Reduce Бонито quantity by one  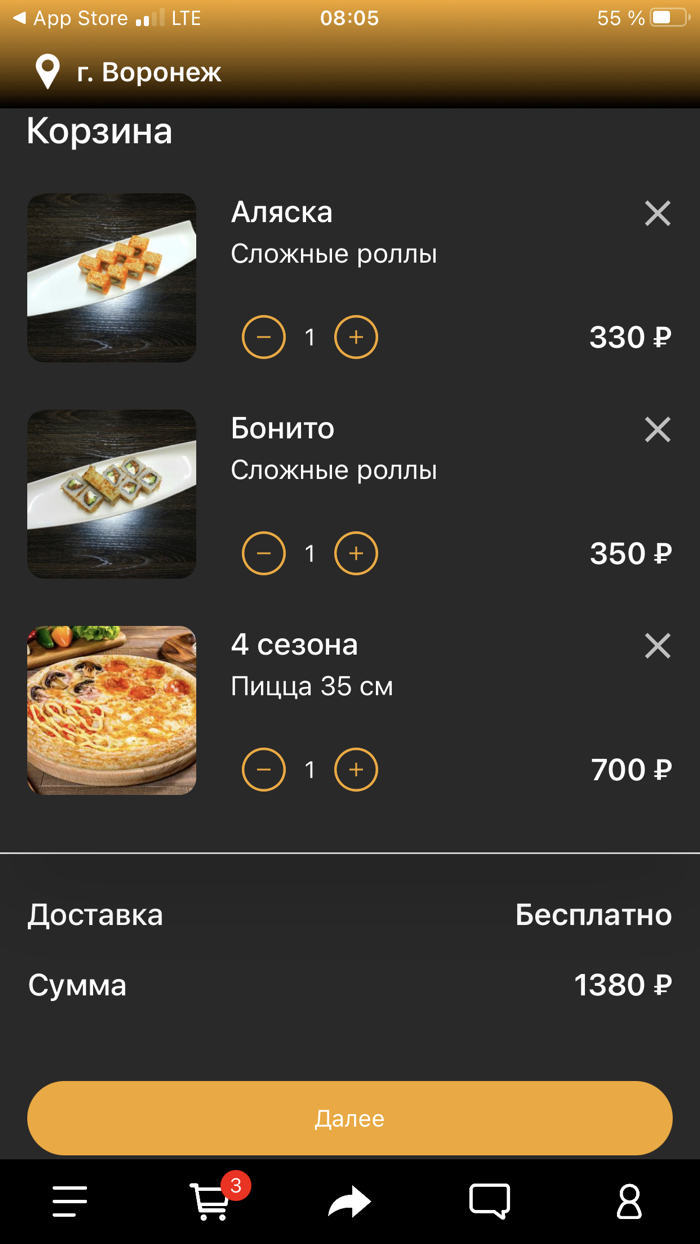pos(264,553)
